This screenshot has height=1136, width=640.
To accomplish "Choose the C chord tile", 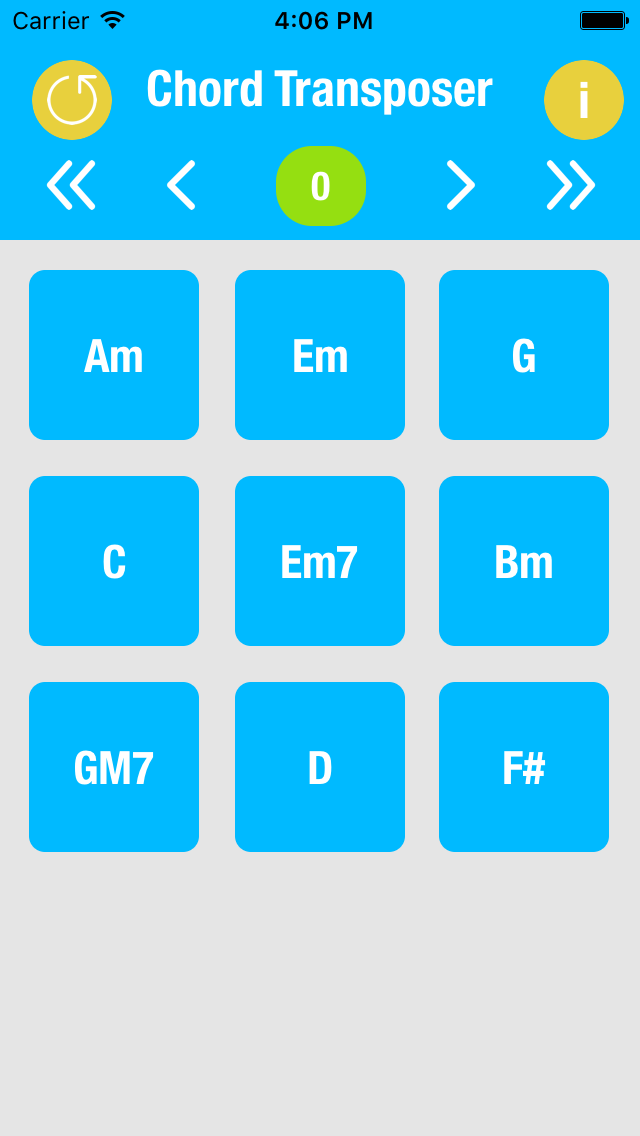I will click(x=114, y=561).
